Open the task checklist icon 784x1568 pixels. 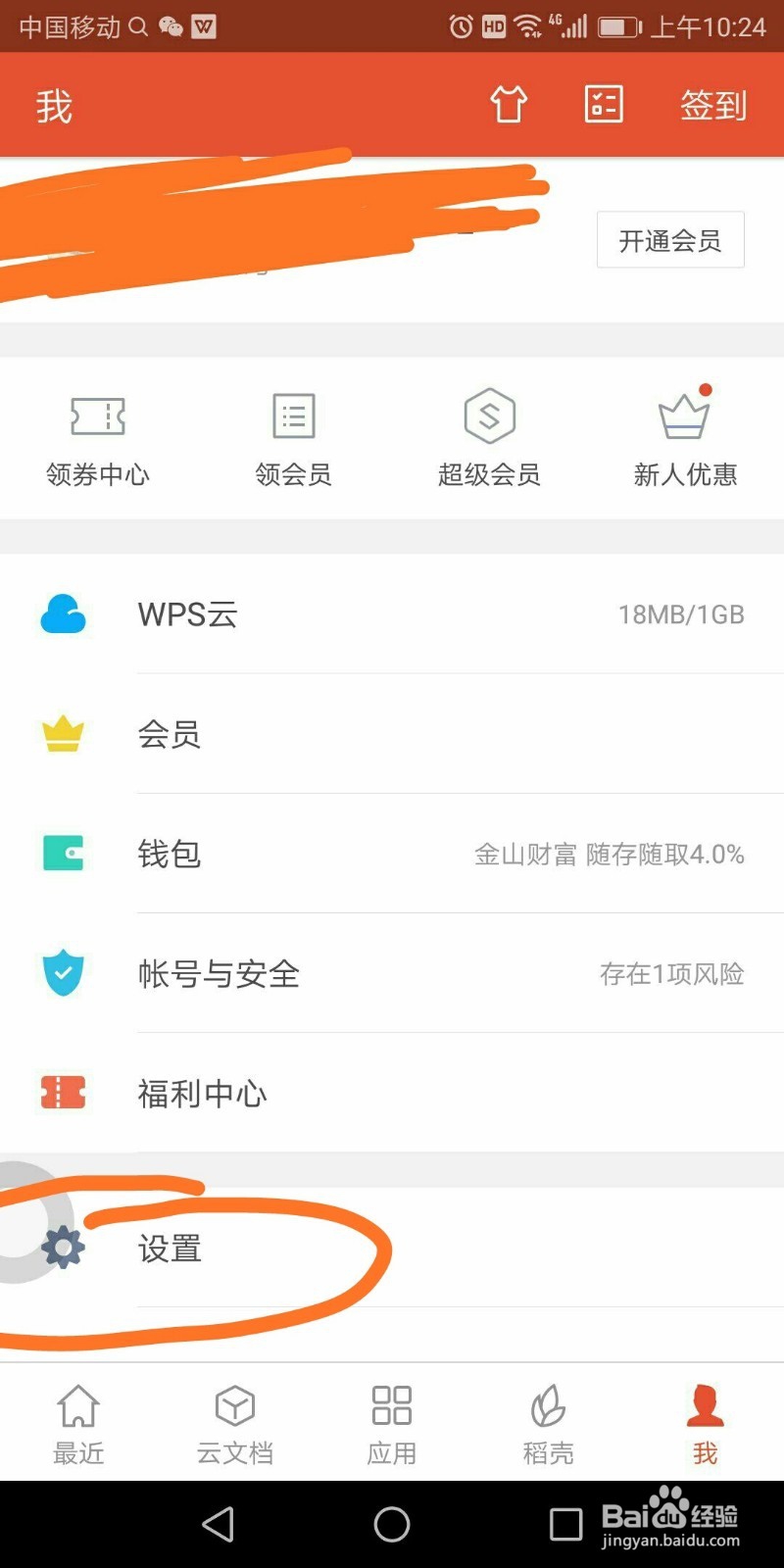pyautogui.click(x=604, y=104)
